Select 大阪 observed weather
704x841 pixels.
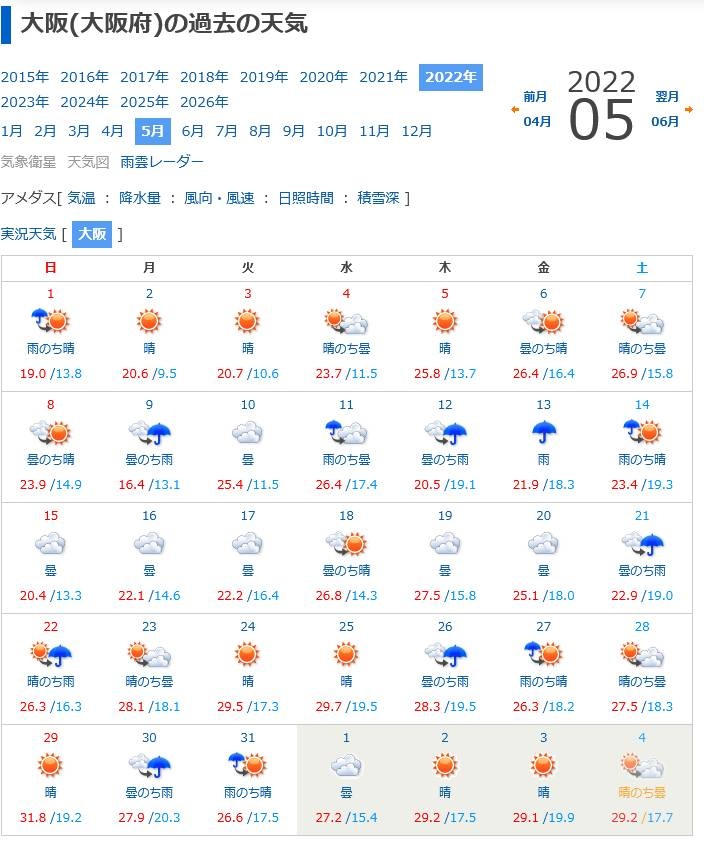pyautogui.click(x=92, y=234)
